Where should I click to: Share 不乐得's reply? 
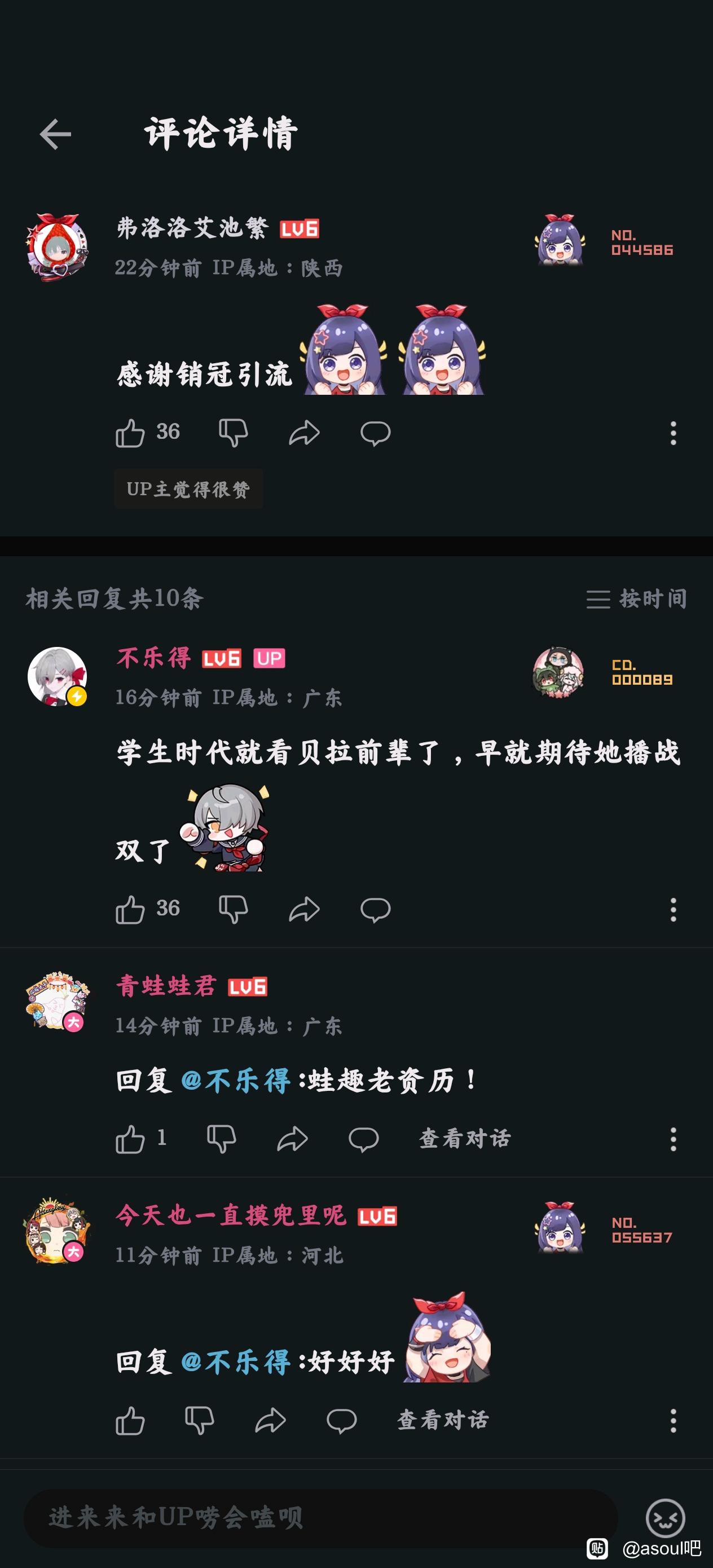(x=304, y=909)
